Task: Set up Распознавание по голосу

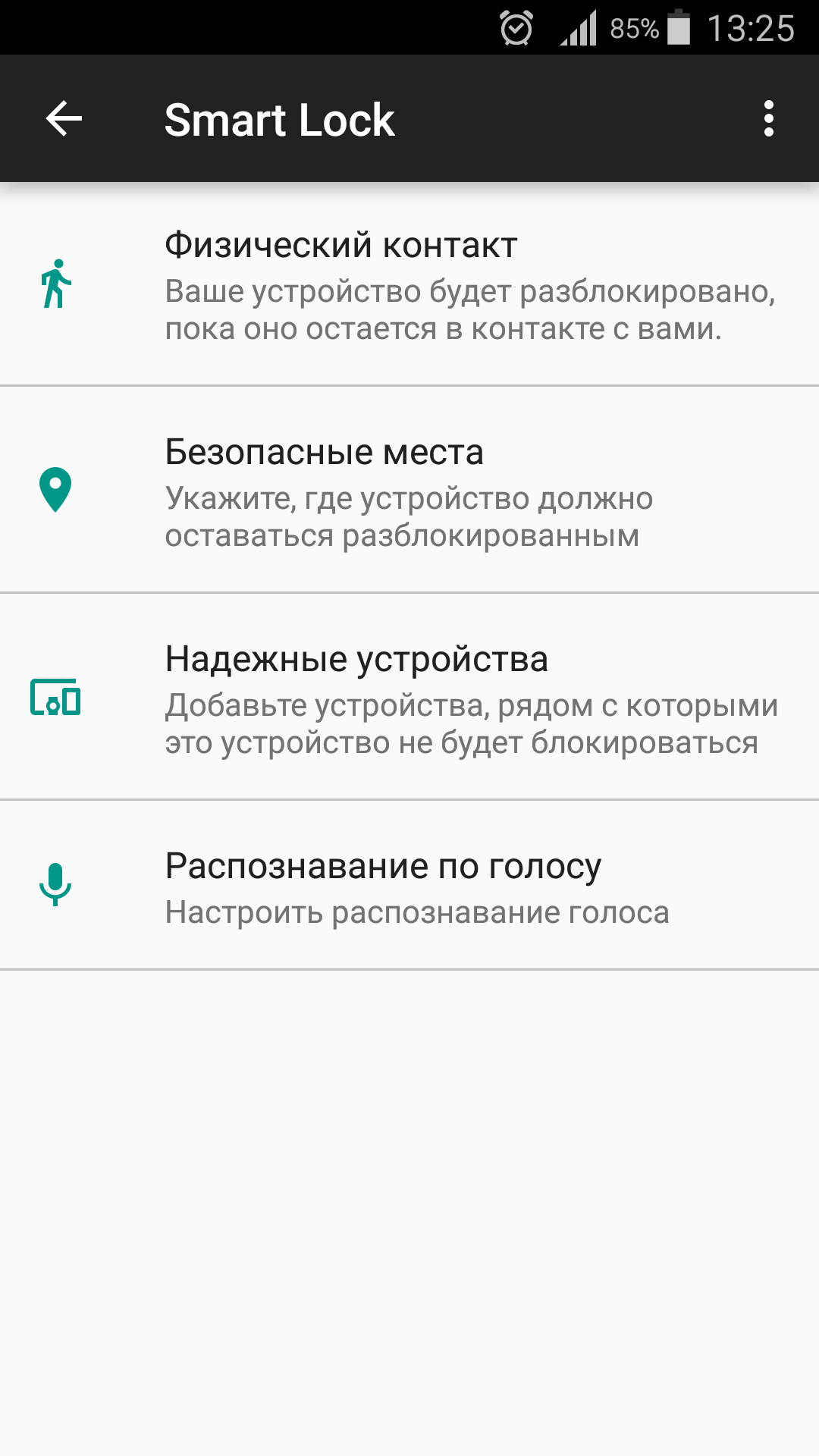Action: pos(409,885)
